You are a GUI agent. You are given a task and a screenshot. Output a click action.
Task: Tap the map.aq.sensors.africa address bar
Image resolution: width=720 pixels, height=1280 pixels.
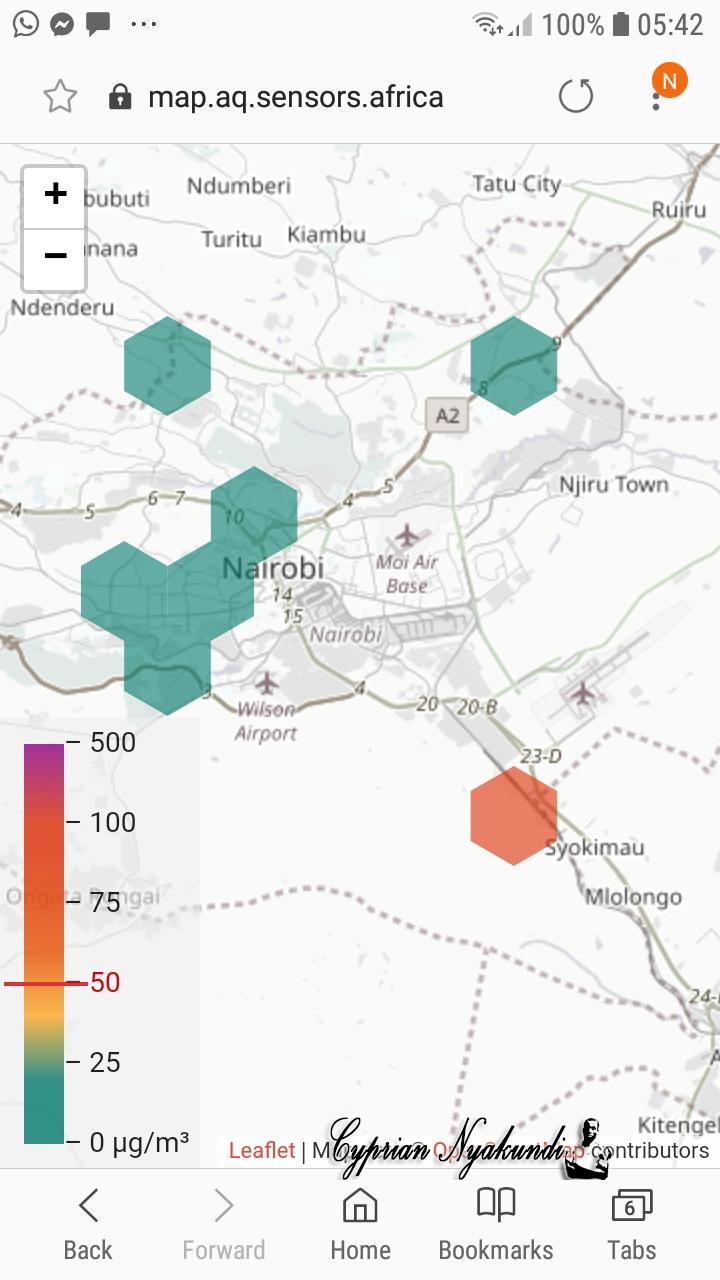[295, 97]
